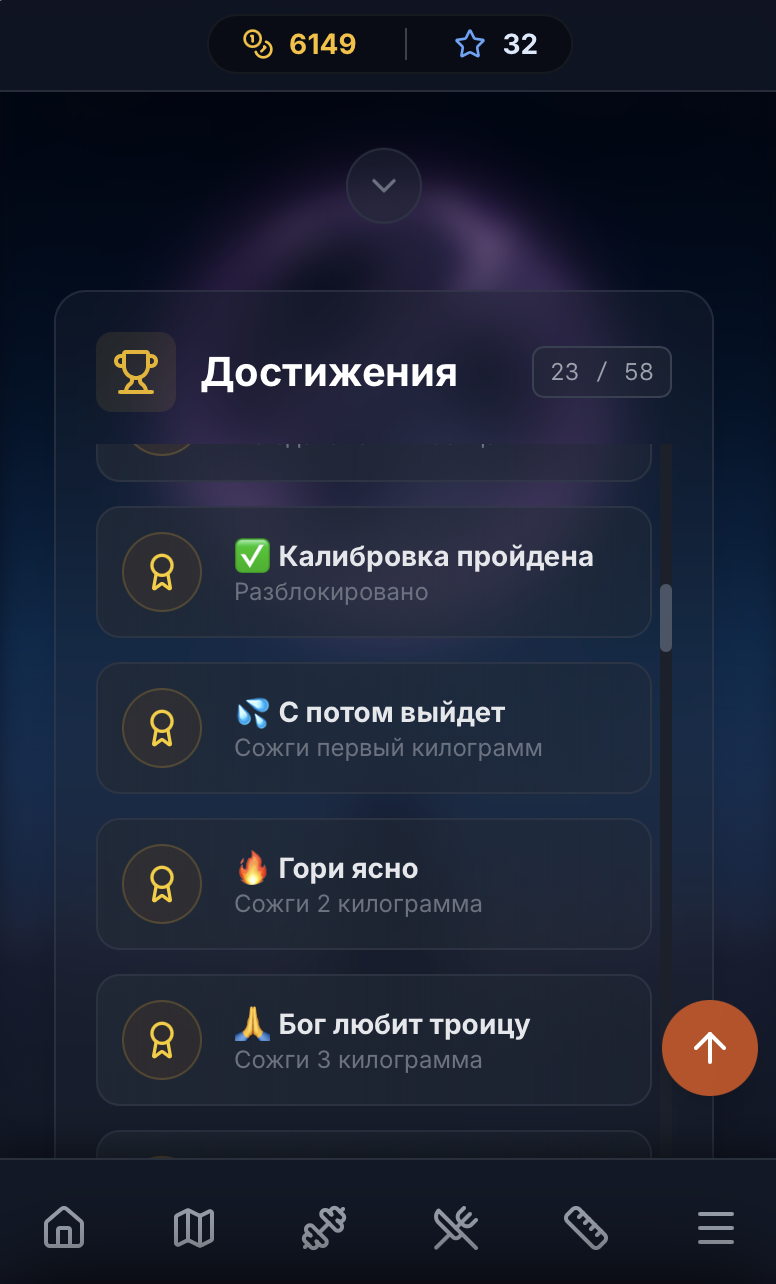Screen dimensions: 776x1284
Task: Open the hamburger menu
Action: coord(714,1228)
